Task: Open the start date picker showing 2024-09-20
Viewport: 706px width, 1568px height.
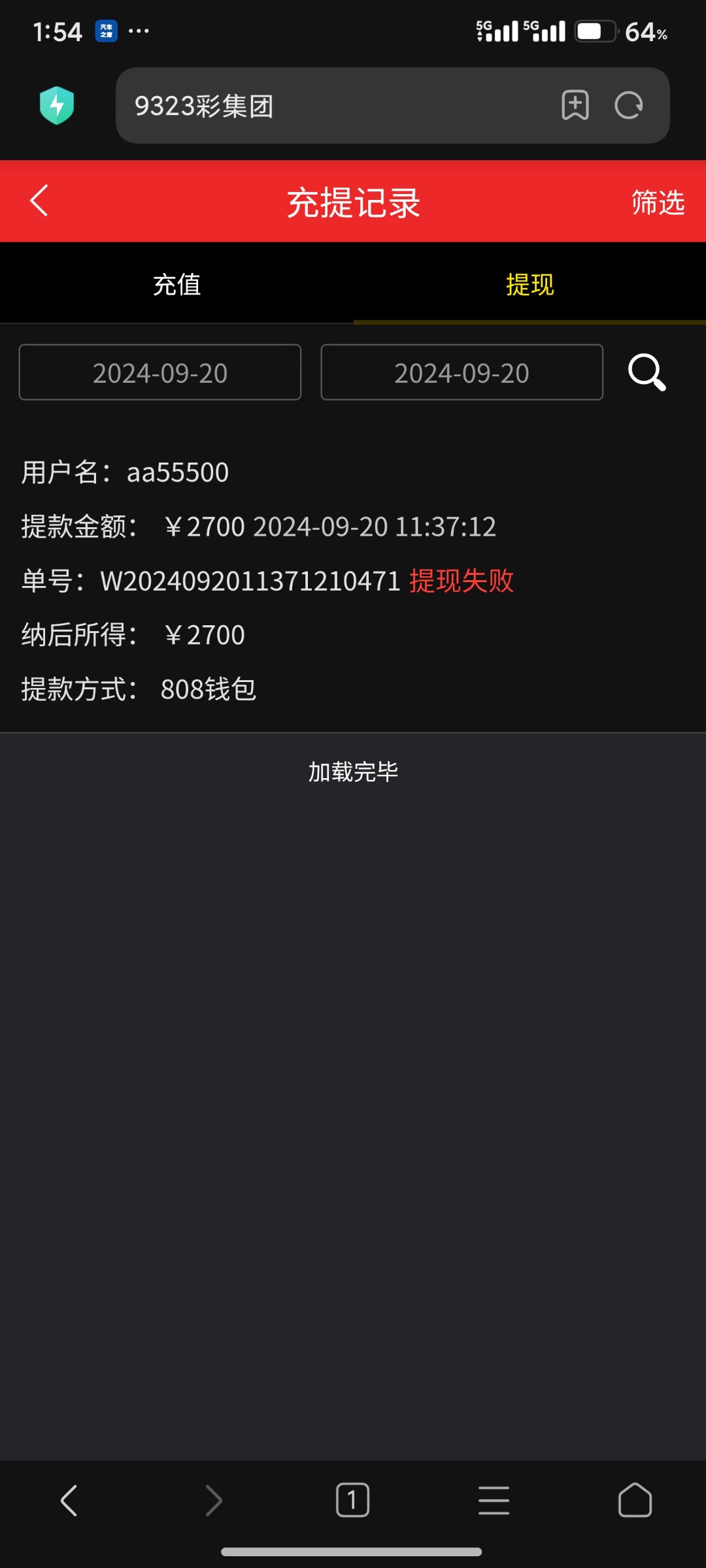Action: 160,372
